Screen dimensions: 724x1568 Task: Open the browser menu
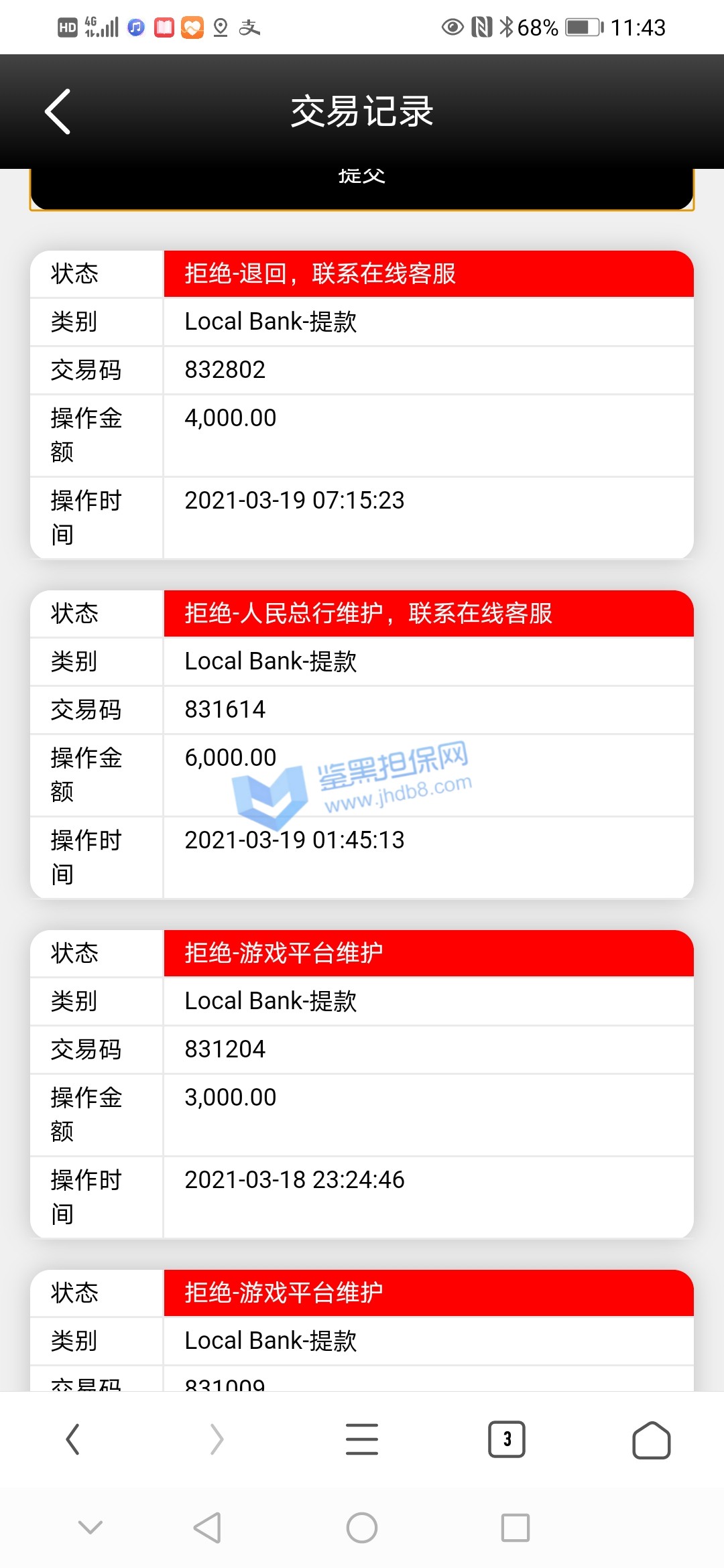pos(362,1439)
